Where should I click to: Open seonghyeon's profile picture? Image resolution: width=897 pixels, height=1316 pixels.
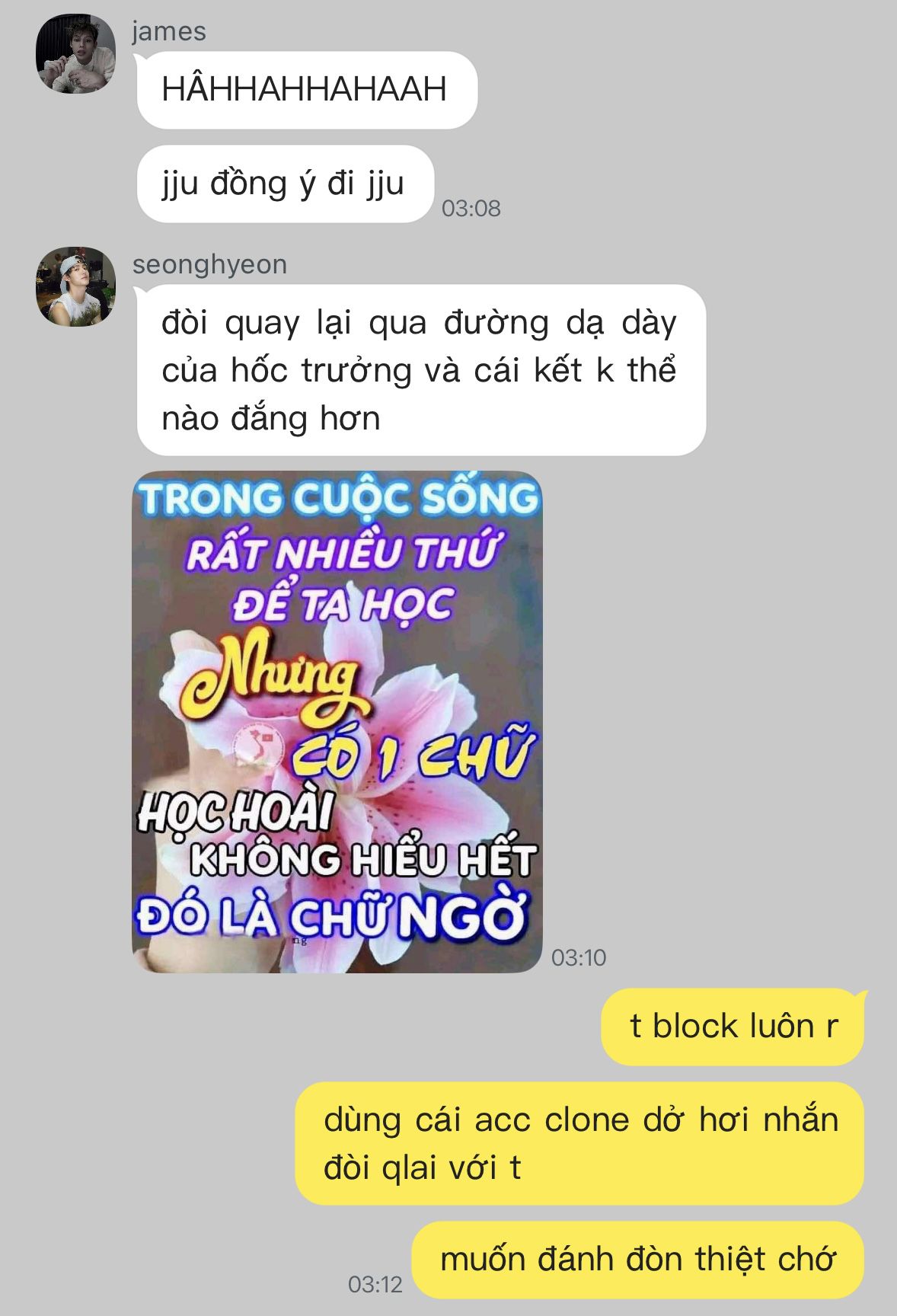coord(75,286)
